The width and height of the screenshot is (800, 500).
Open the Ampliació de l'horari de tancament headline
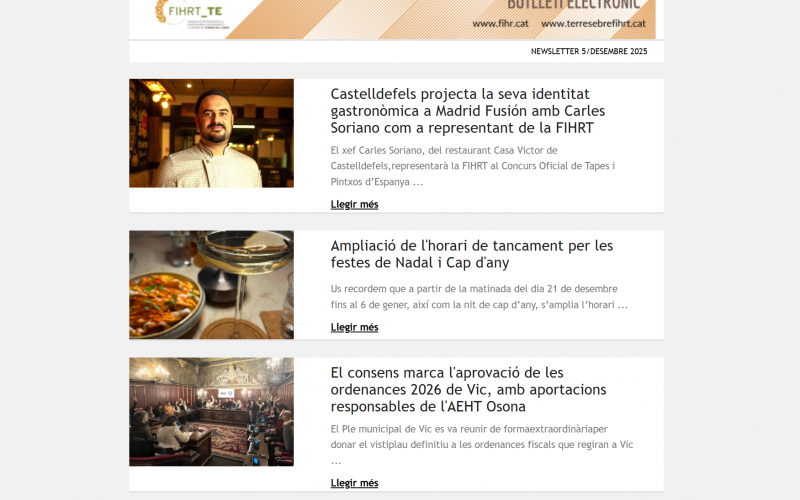[x=472, y=254]
